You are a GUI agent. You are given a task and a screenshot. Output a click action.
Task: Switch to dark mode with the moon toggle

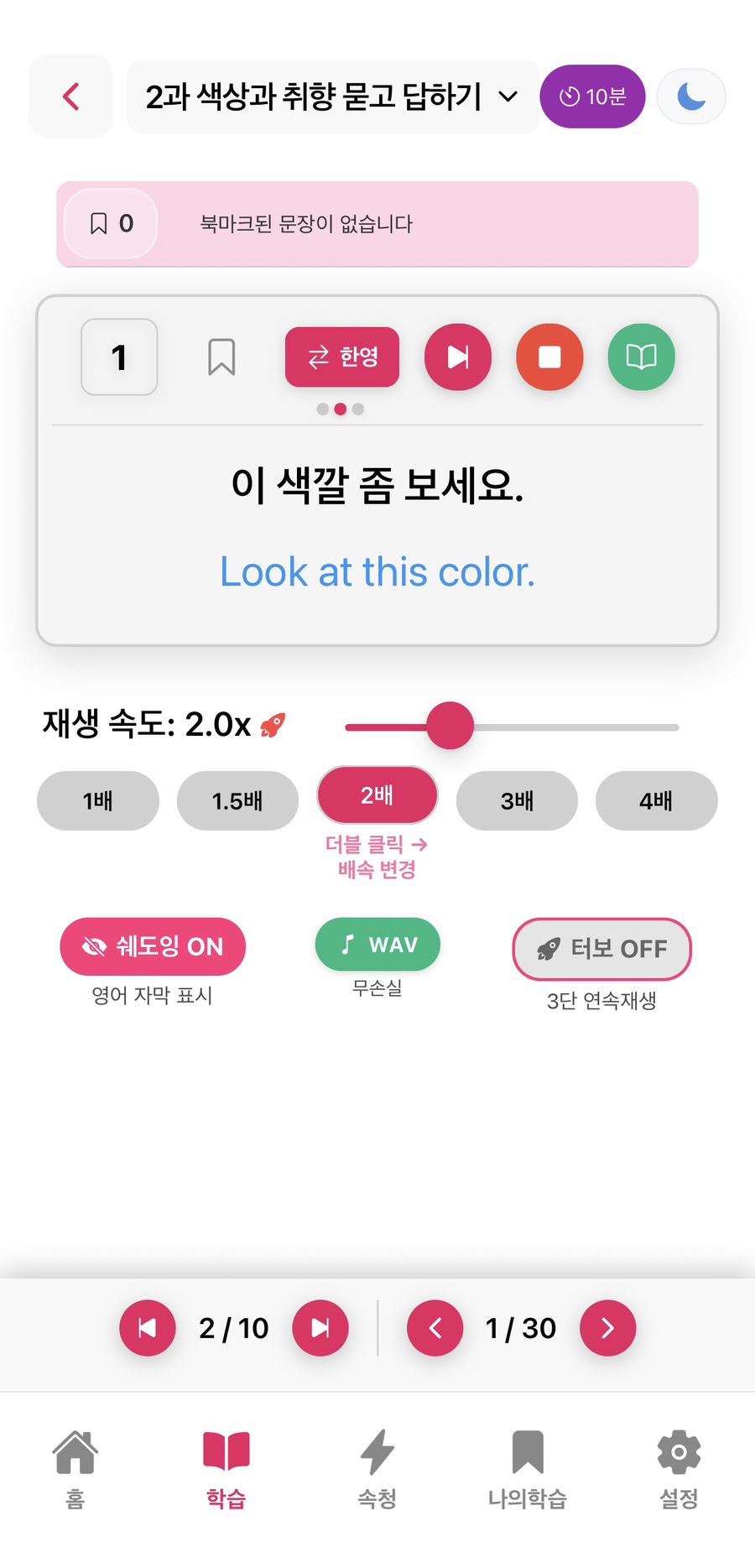click(x=690, y=96)
